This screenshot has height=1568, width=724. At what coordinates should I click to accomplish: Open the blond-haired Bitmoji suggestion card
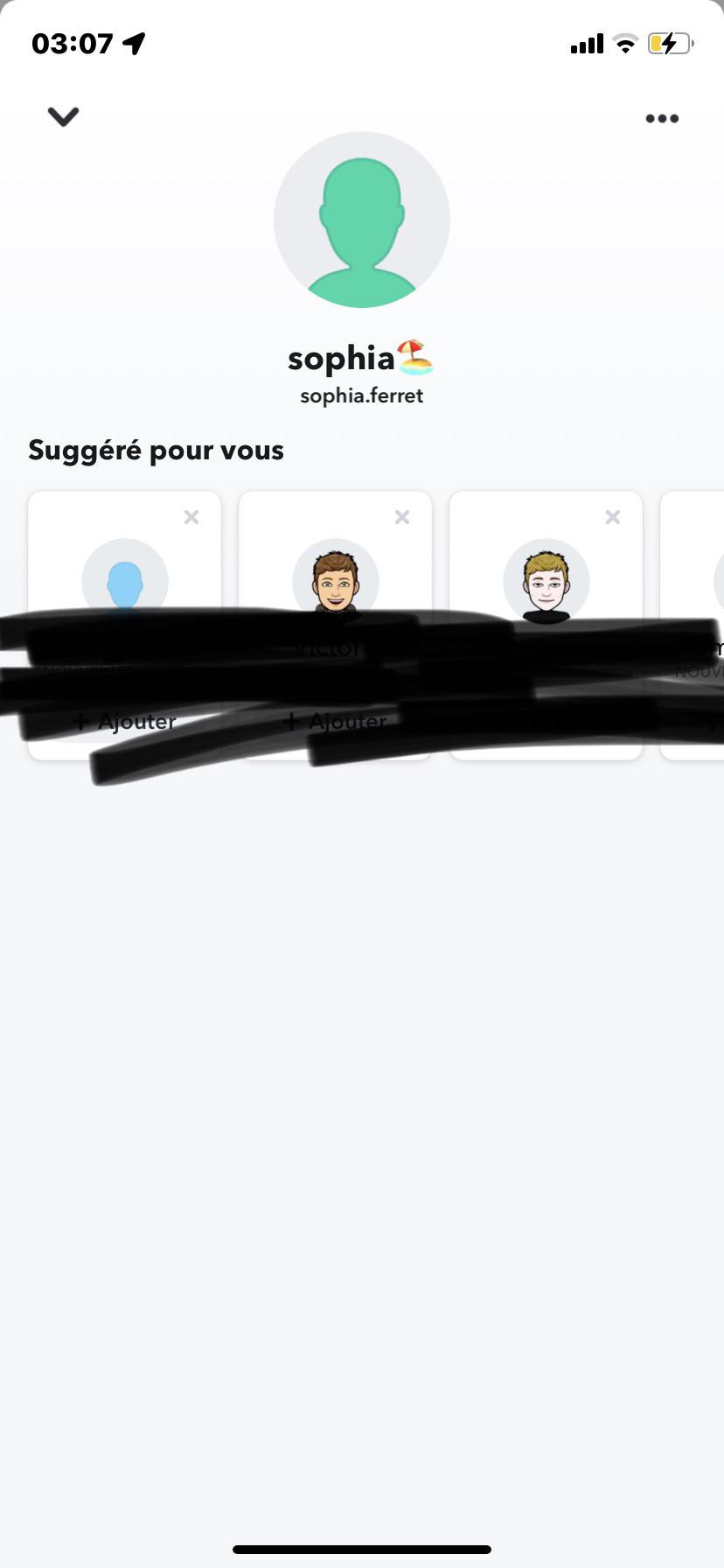tap(546, 581)
